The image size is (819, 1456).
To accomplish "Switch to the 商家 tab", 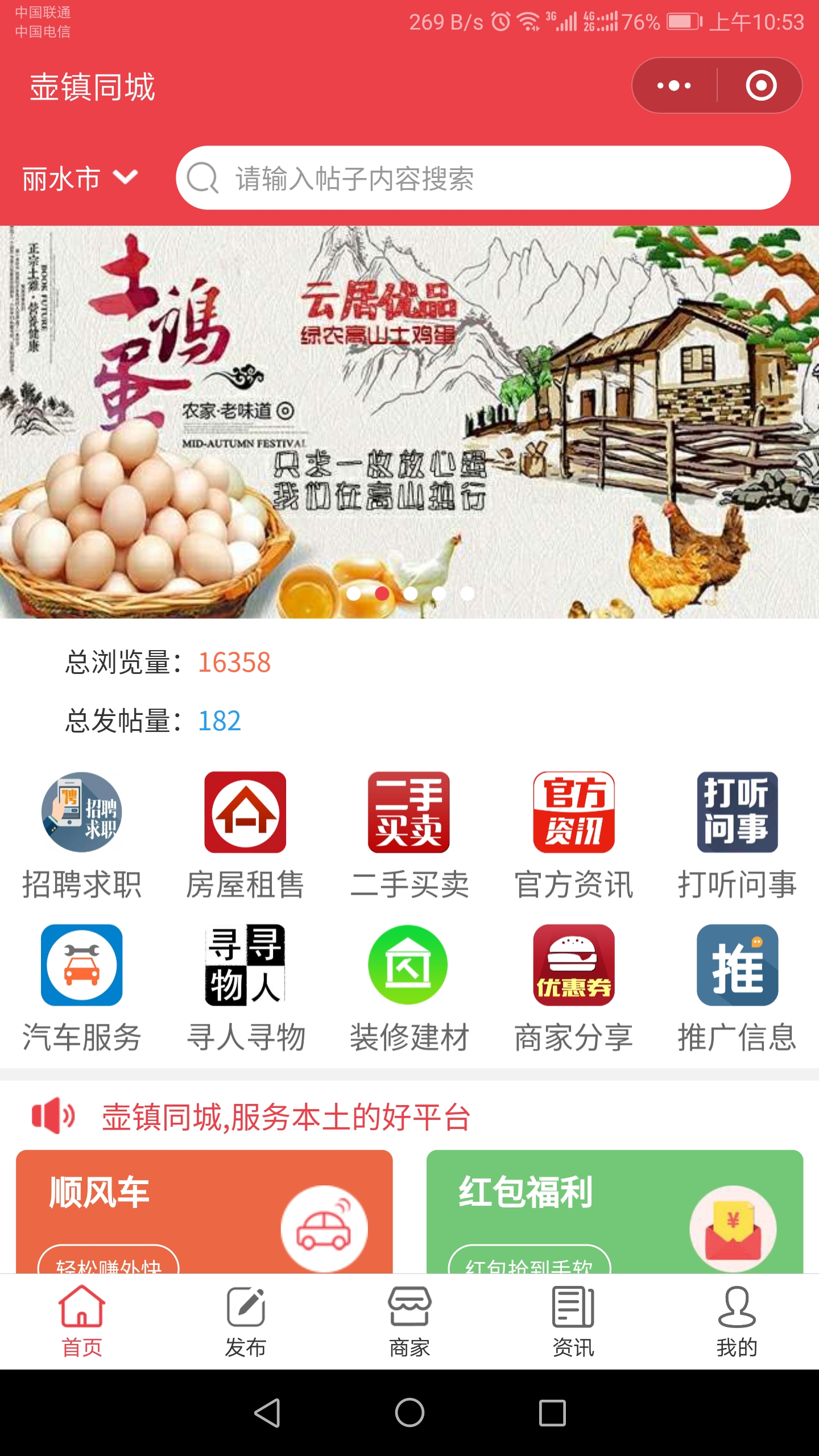I will (409, 1322).
